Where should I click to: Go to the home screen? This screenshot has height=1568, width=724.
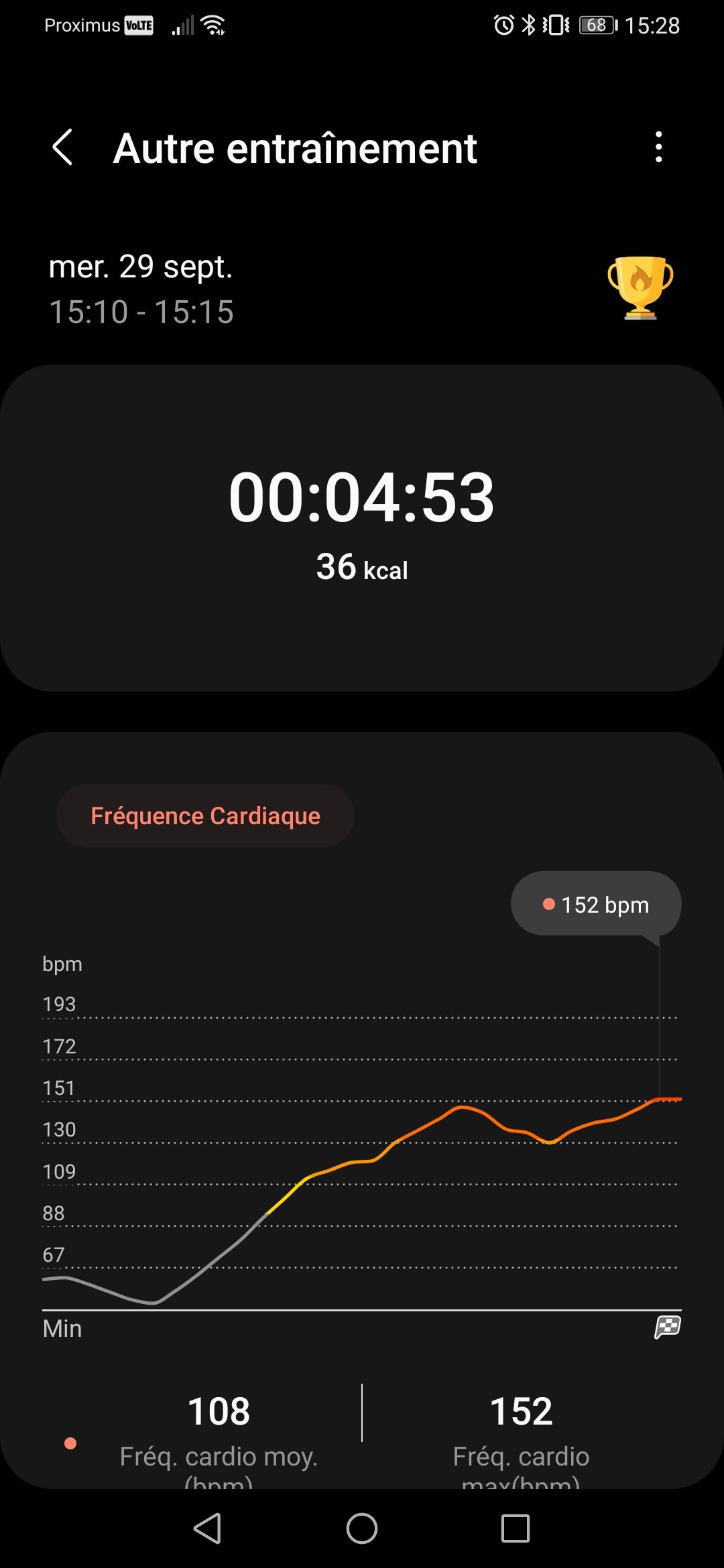[x=362, y=1528]
